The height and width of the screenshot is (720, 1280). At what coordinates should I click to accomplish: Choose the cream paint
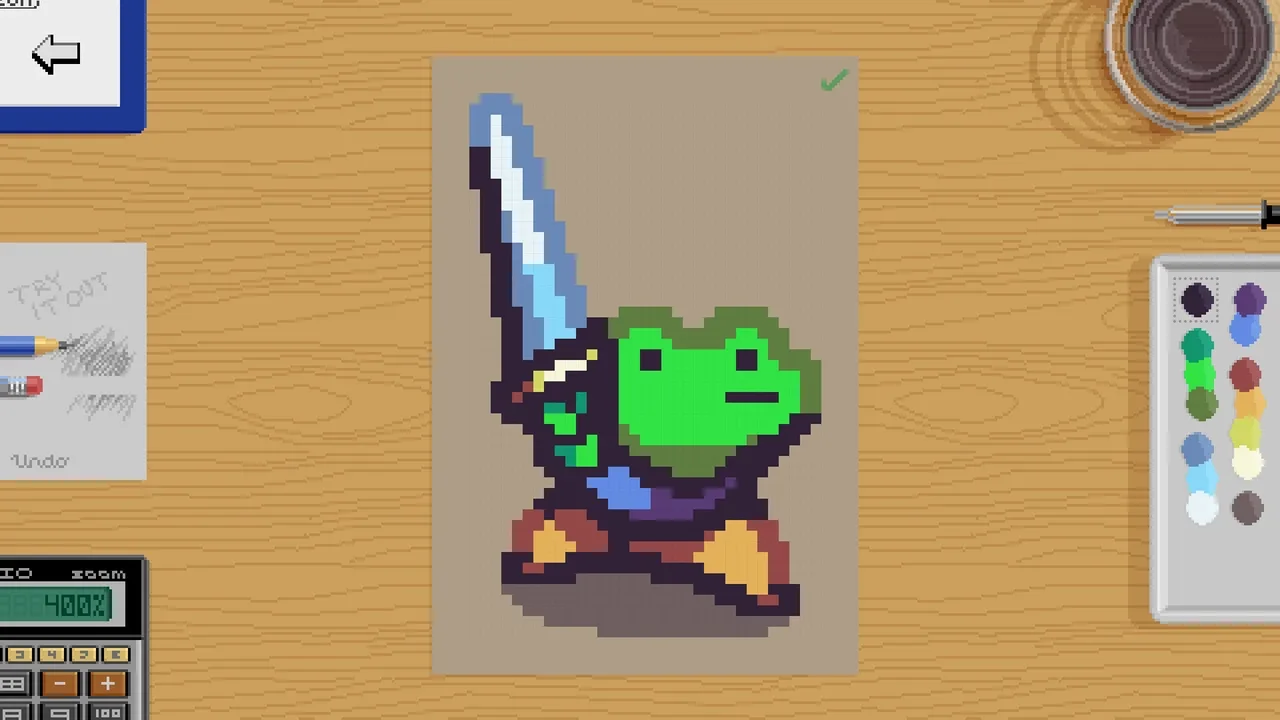pos(1247,461)
